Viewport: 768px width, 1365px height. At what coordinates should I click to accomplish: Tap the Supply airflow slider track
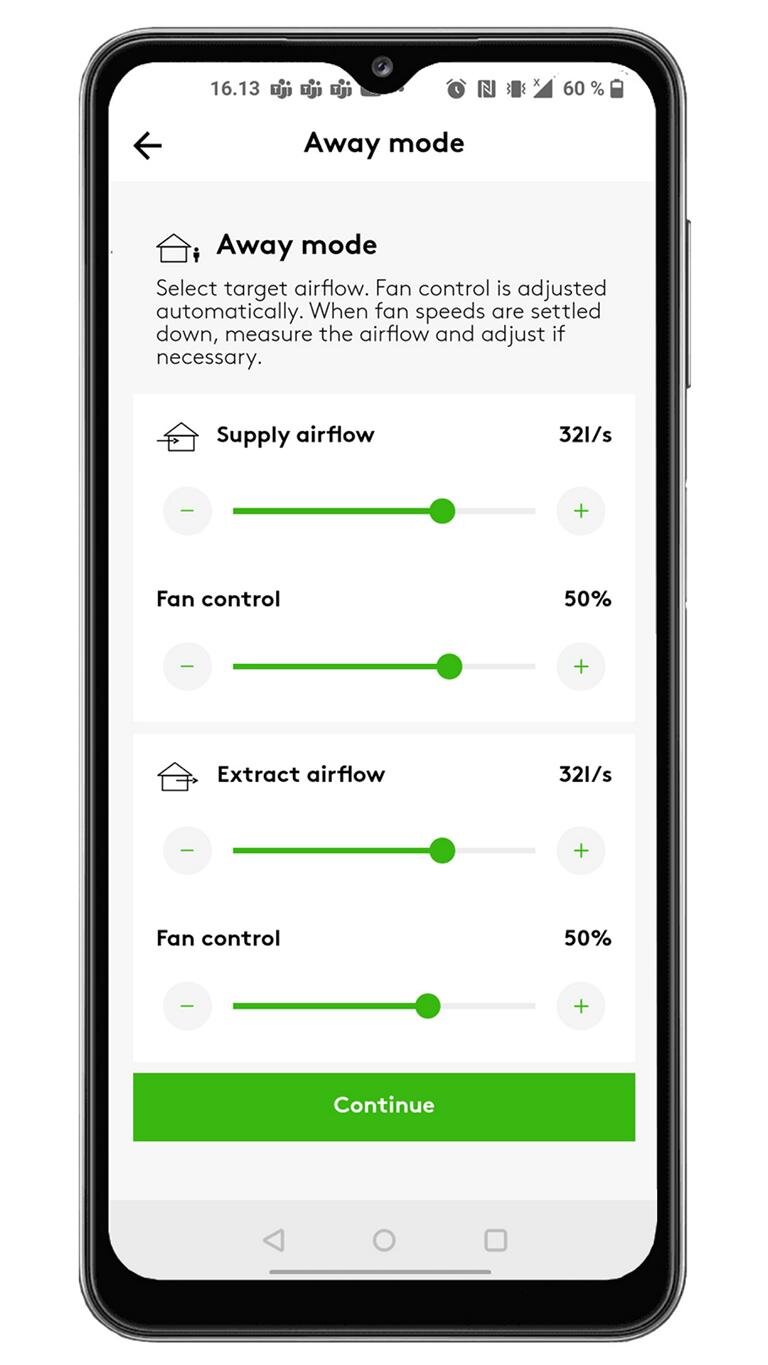384,511
